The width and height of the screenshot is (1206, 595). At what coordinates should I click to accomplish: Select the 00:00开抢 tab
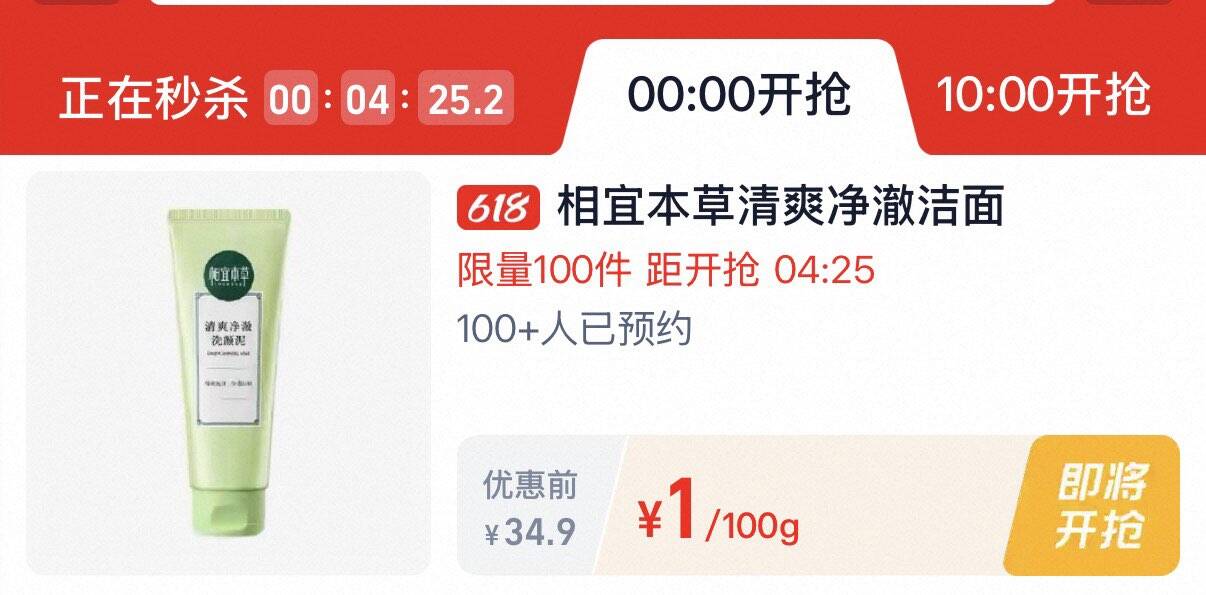(739, 97)
